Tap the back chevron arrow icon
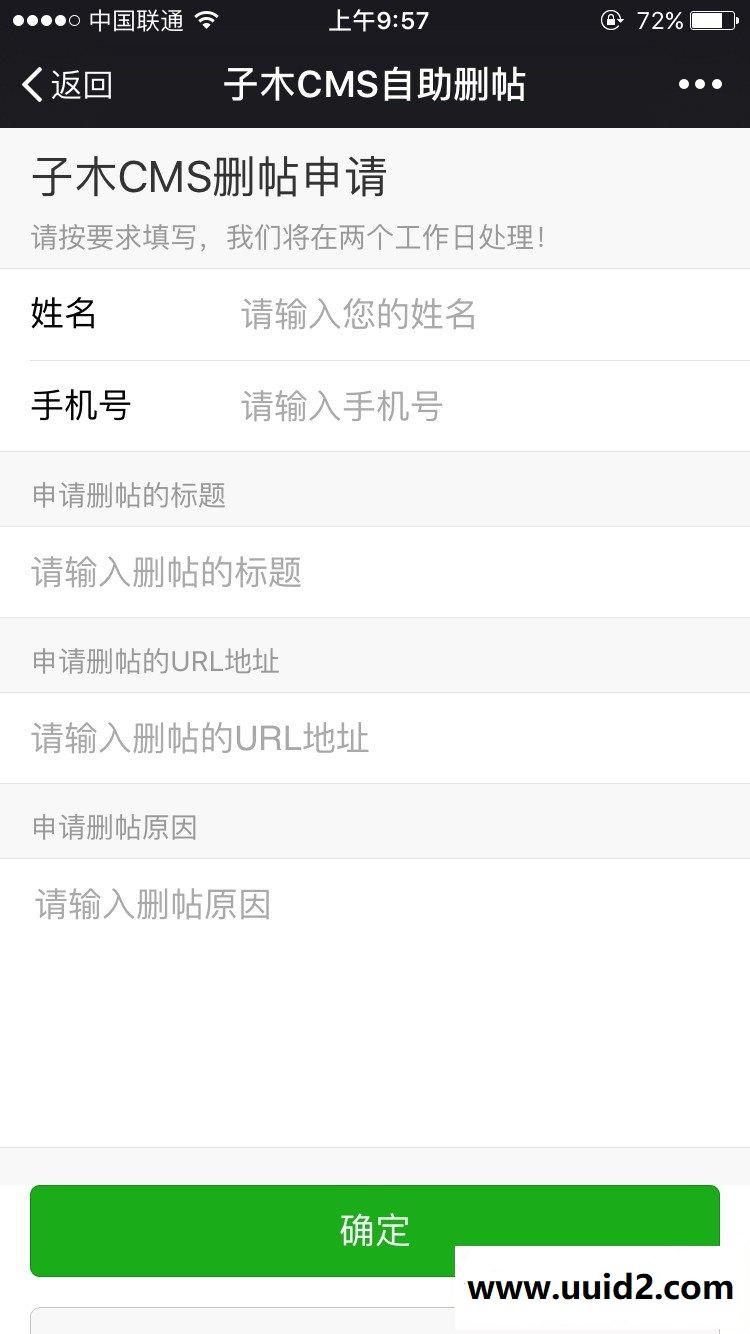Viewport: 750px width, 1334px height. click(x=30, y=85)
